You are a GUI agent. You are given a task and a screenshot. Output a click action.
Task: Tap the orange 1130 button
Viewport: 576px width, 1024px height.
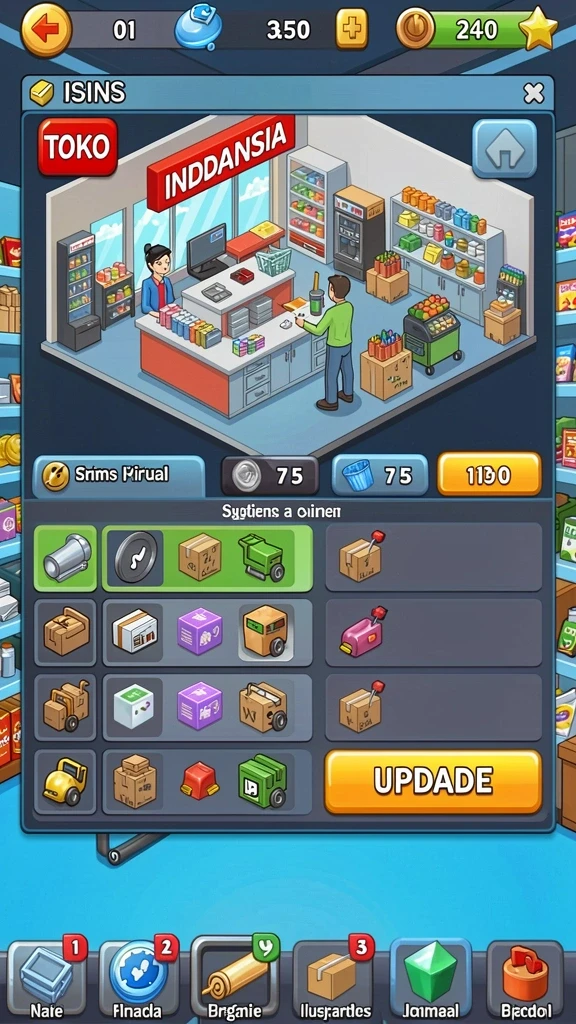pyautogui.click(x=489, y=475)
